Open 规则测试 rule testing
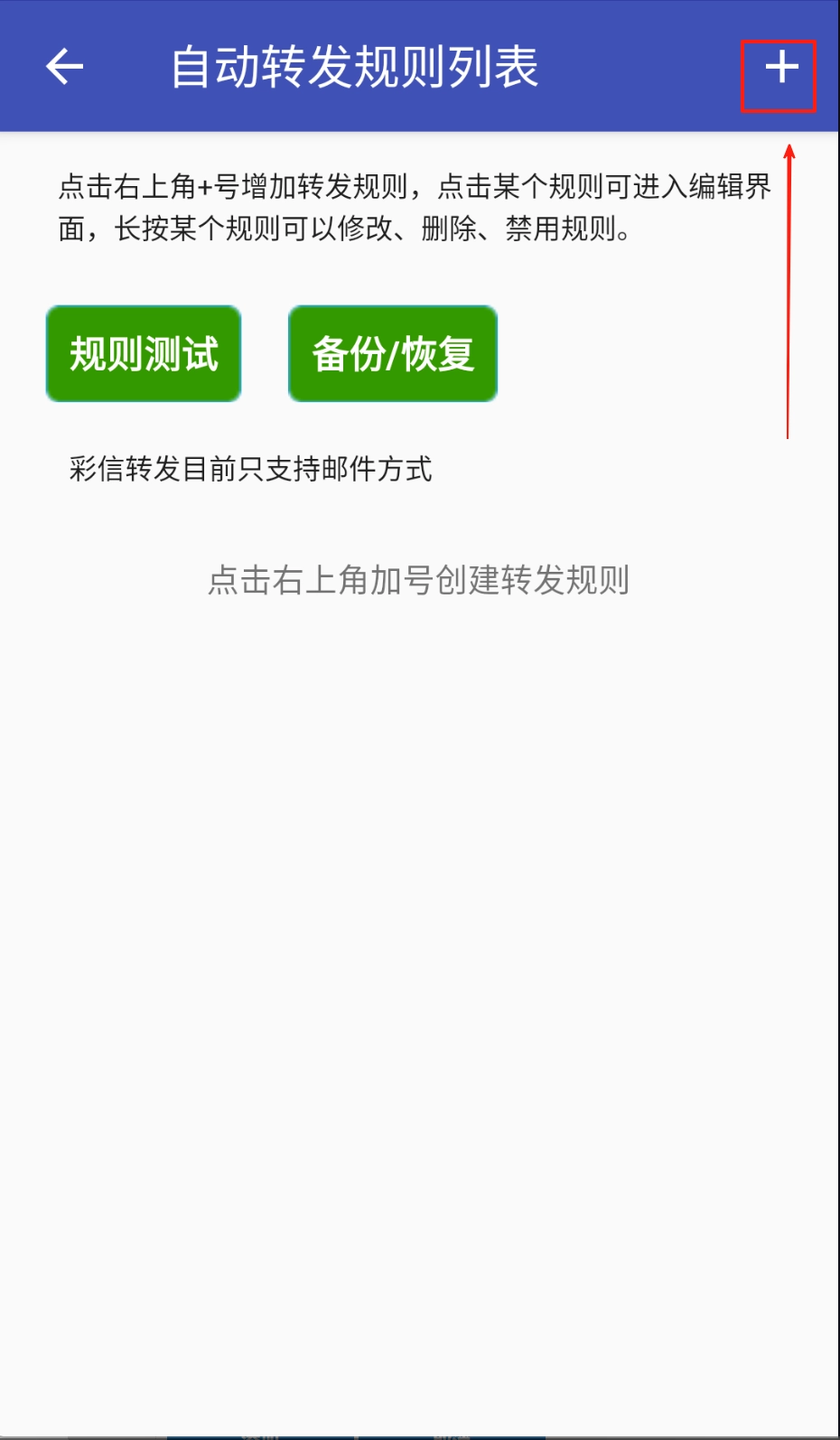This screenshot has height=1440, width=840. pos(144,353)
